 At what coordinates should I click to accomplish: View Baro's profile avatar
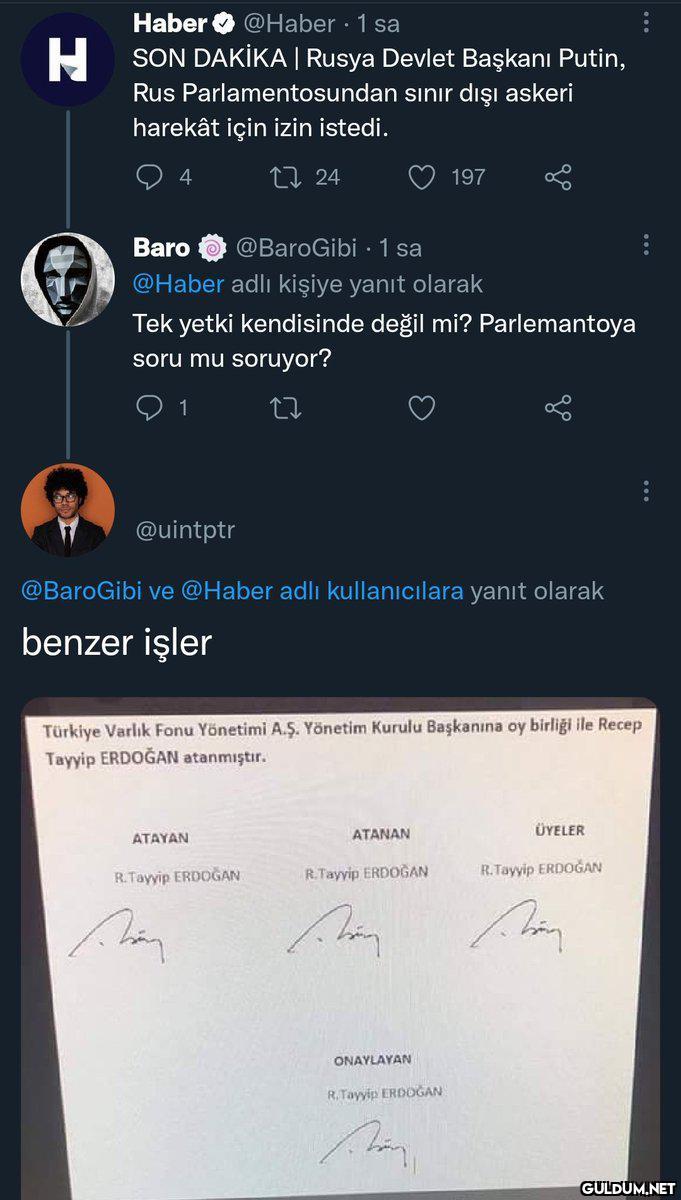[x=67, y=280]
